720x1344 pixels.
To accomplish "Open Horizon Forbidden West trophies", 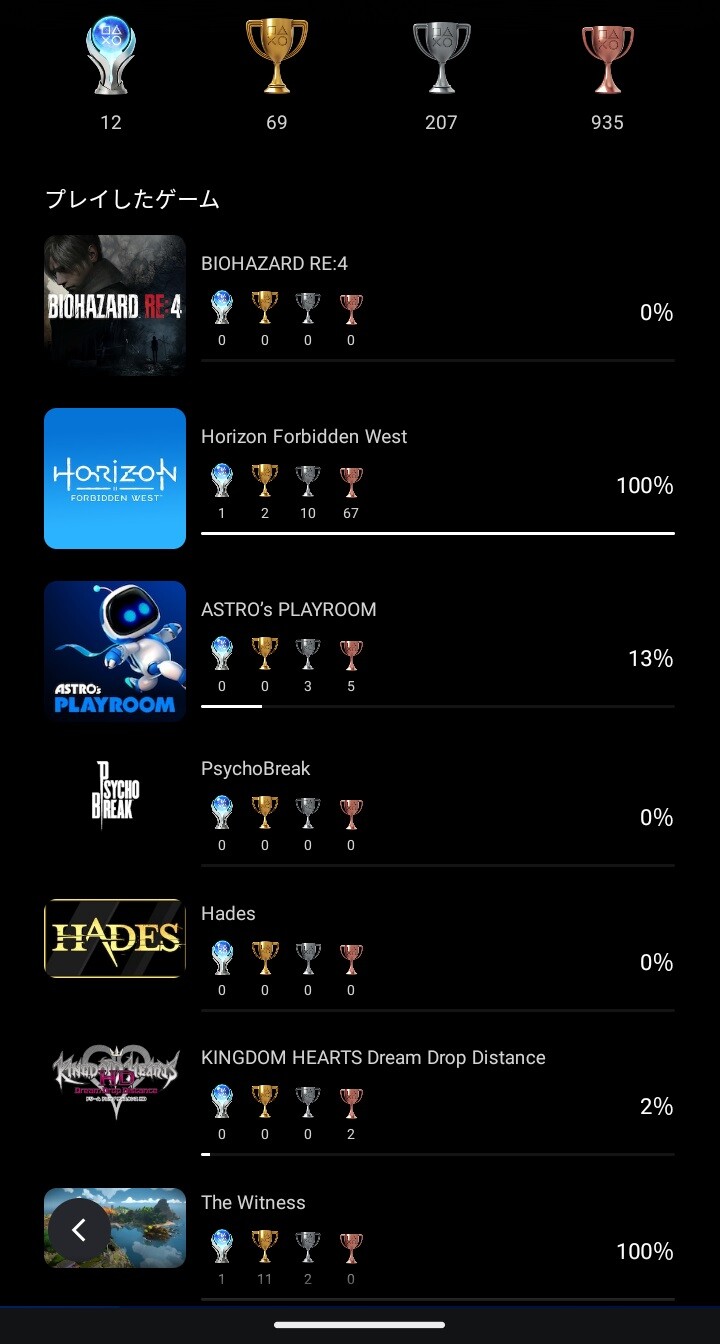I will point(360,478).
